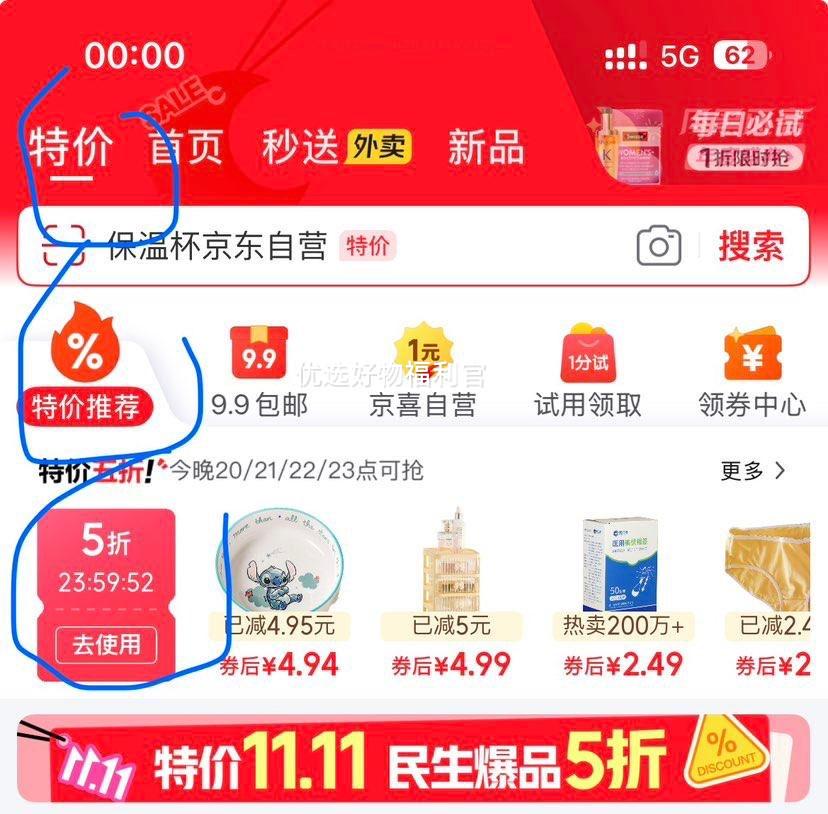828x814 pixels.
Task: Open 京喜自营 section
Action: (422, 372)
